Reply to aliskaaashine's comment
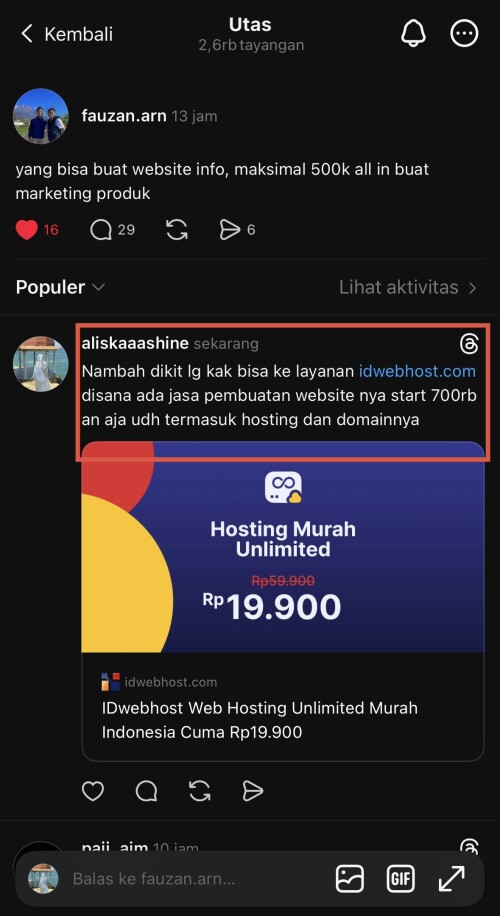The width and height of the screenshot is (500, 916). click(x=146, y=792)
